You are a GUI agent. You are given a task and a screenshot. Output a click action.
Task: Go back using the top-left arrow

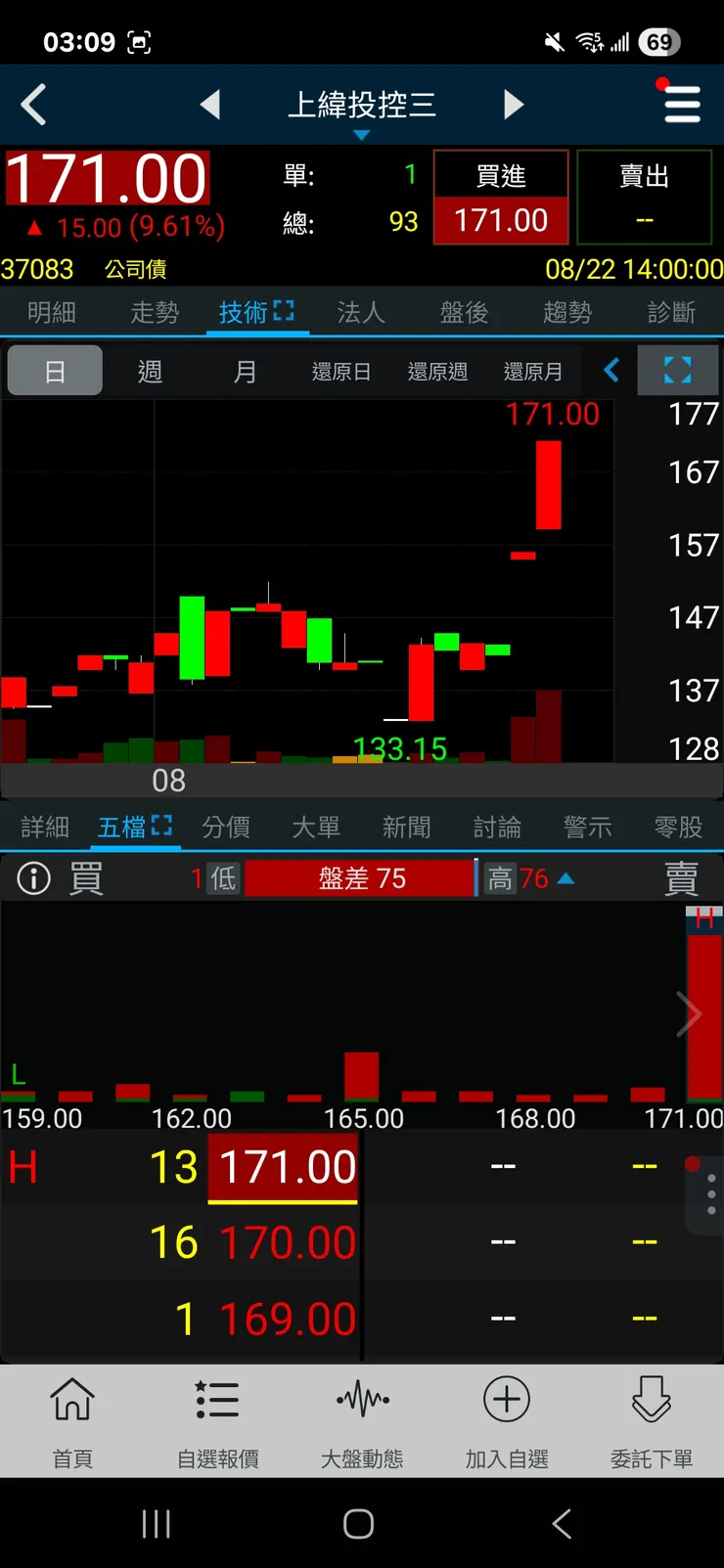pyautogui.click(x=34, y=105)
